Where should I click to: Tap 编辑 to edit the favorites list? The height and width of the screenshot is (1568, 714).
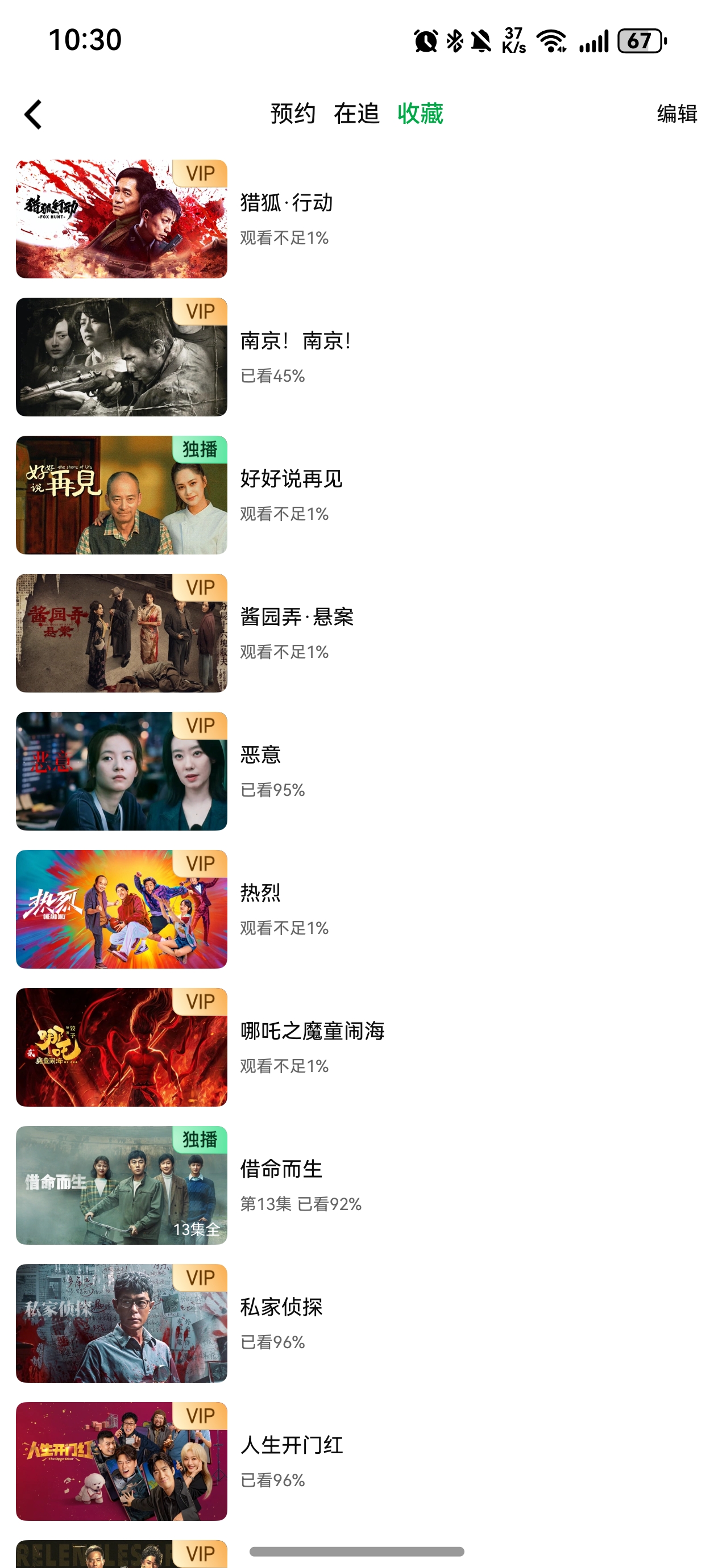point(676,114)
